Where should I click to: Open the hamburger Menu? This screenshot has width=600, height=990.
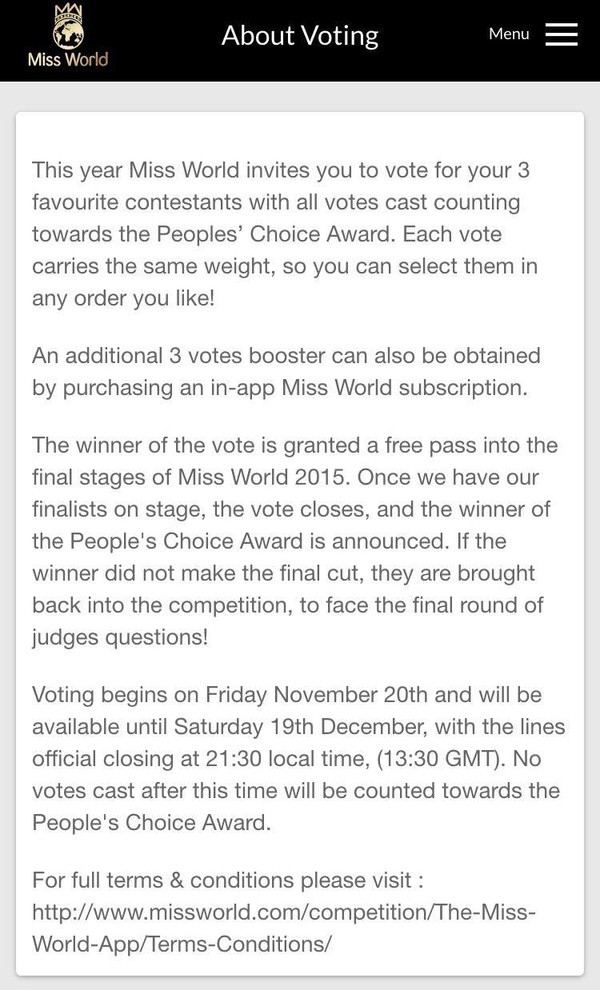[x=561, y=35]
